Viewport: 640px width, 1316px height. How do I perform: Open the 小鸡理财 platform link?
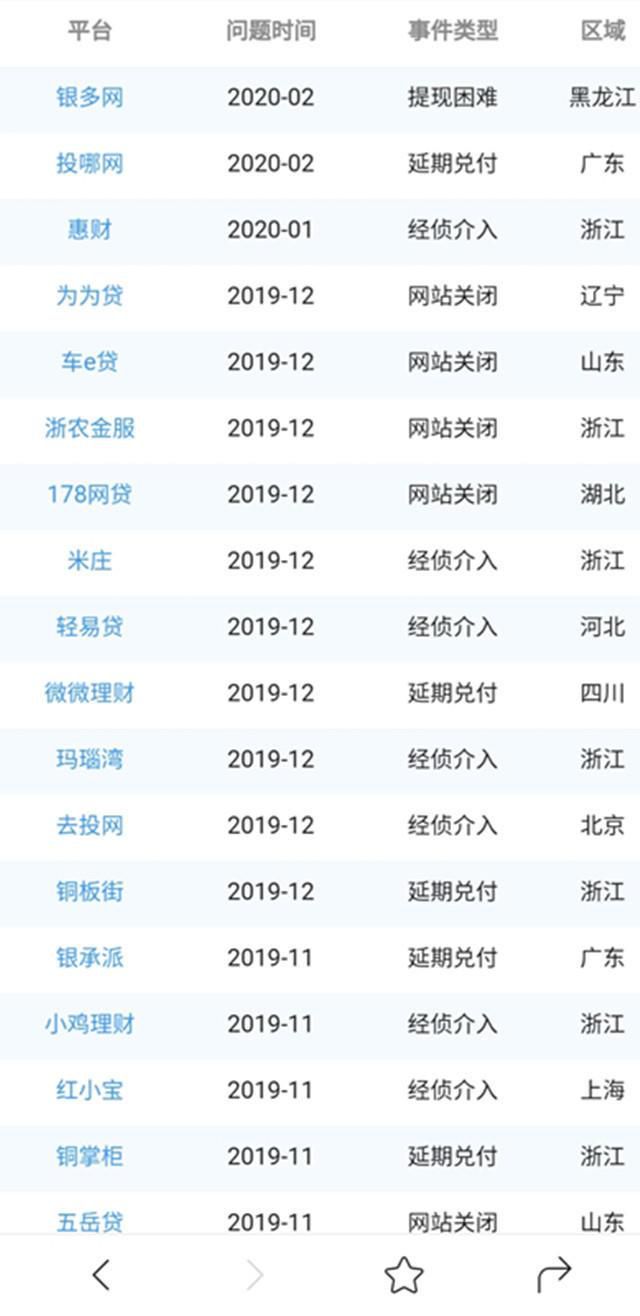point(90,1024)
